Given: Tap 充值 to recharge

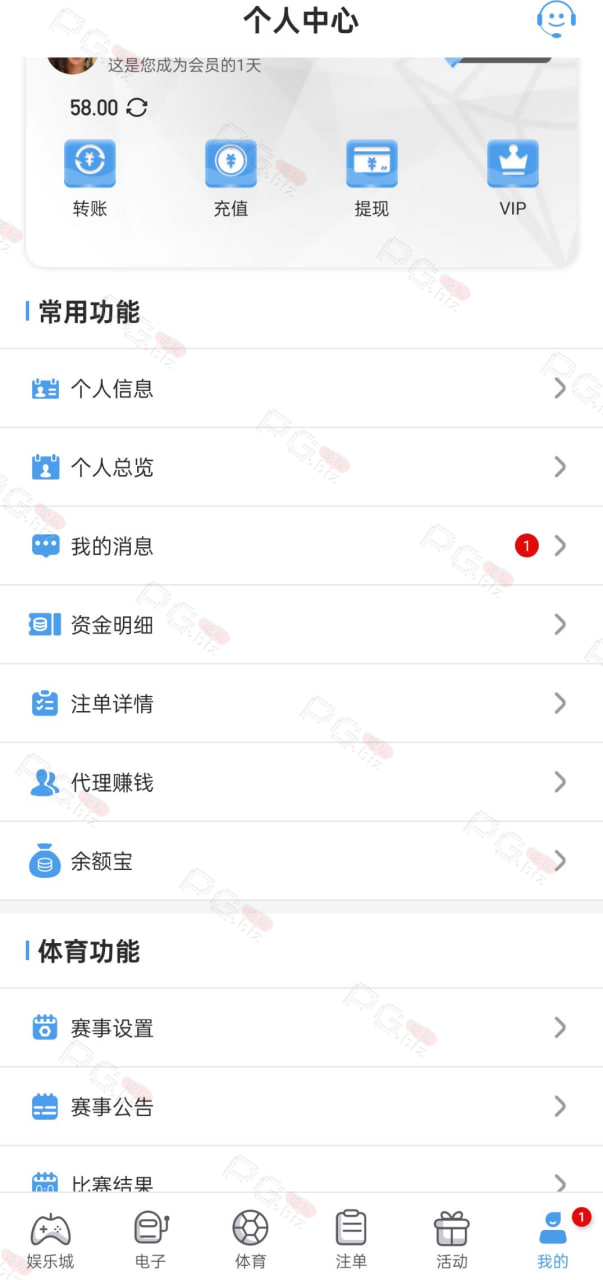Looking at the screenshot, I should pos(231,179).
